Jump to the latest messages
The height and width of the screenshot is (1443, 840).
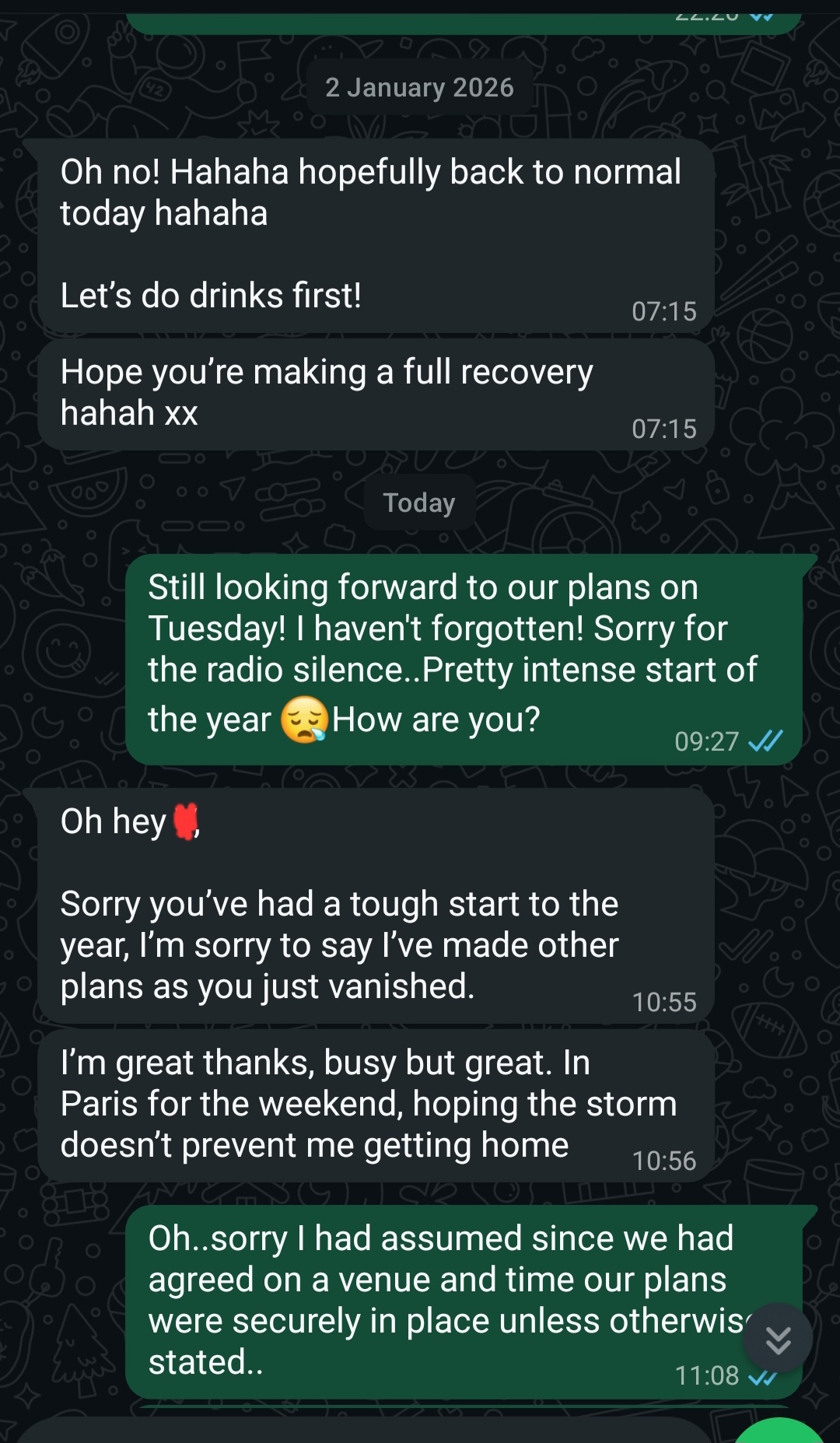(x=777, y=1339)
